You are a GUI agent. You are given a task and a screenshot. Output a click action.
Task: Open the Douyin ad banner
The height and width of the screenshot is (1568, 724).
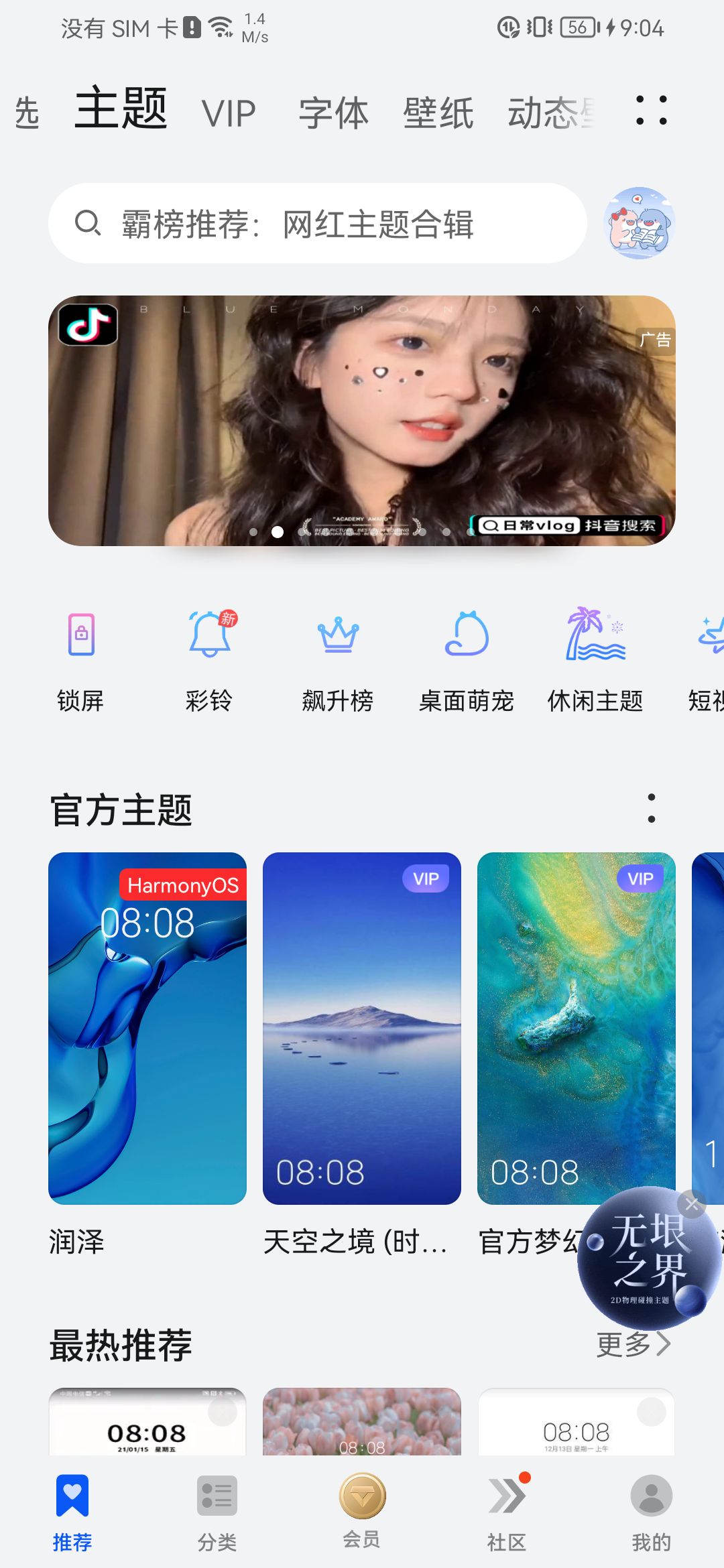362,420
